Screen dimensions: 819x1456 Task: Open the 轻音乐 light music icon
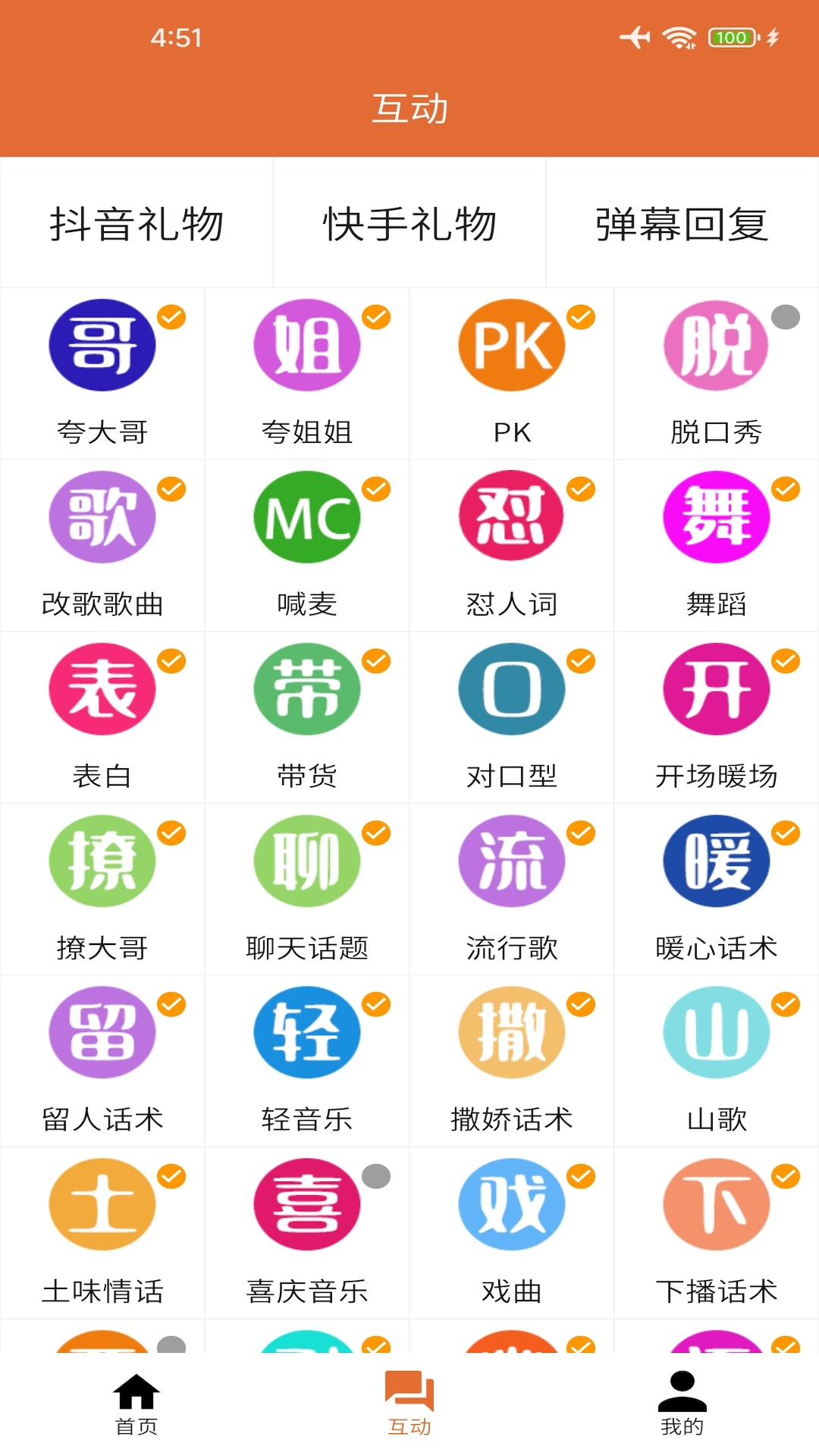click(307, 1032)
